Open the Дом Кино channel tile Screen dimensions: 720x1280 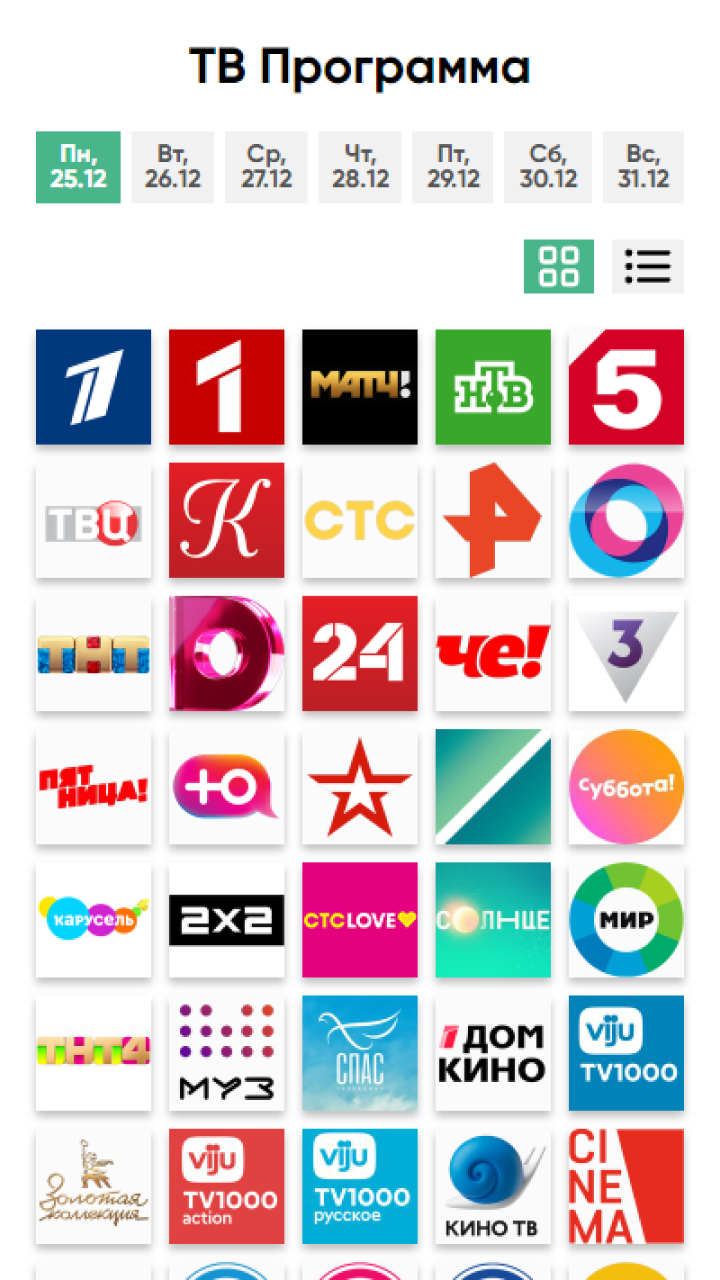click(x=493, y=1053)
